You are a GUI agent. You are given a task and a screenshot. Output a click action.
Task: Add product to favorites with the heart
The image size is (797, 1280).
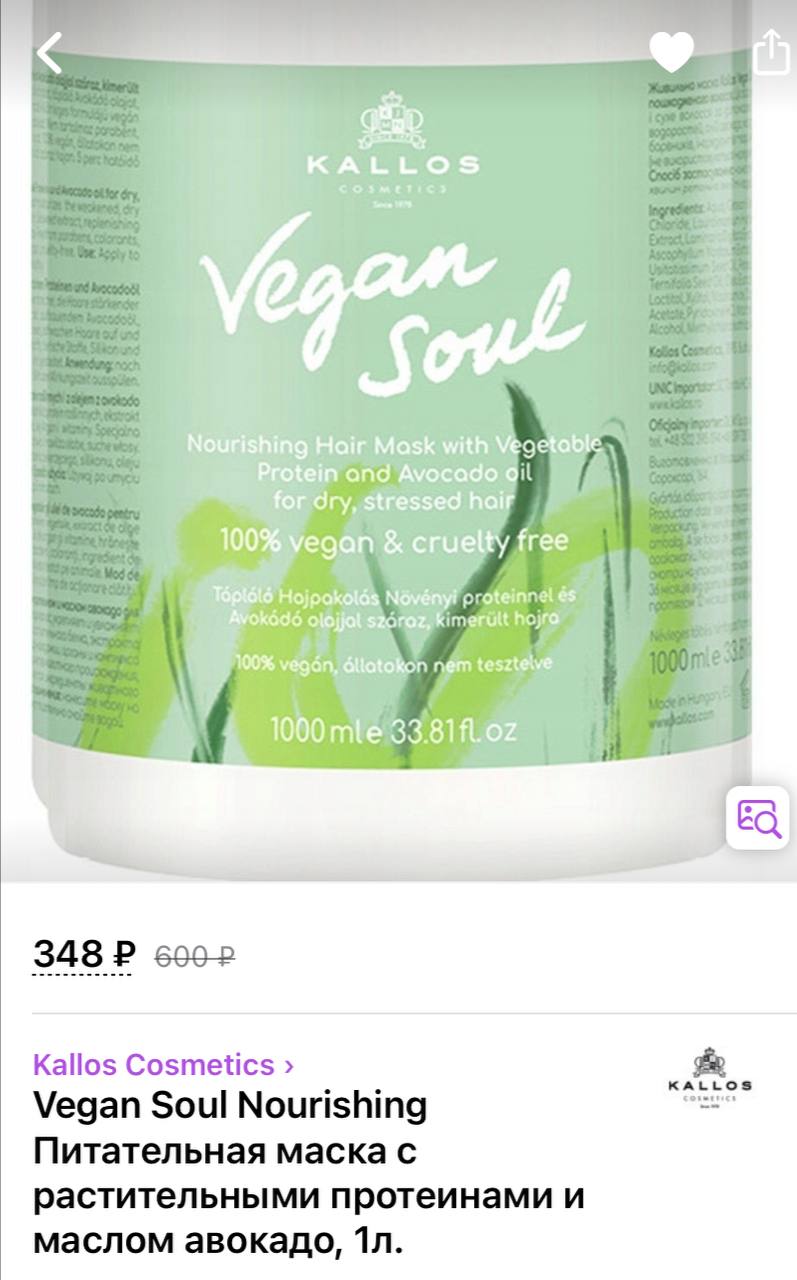coord(672,52)
